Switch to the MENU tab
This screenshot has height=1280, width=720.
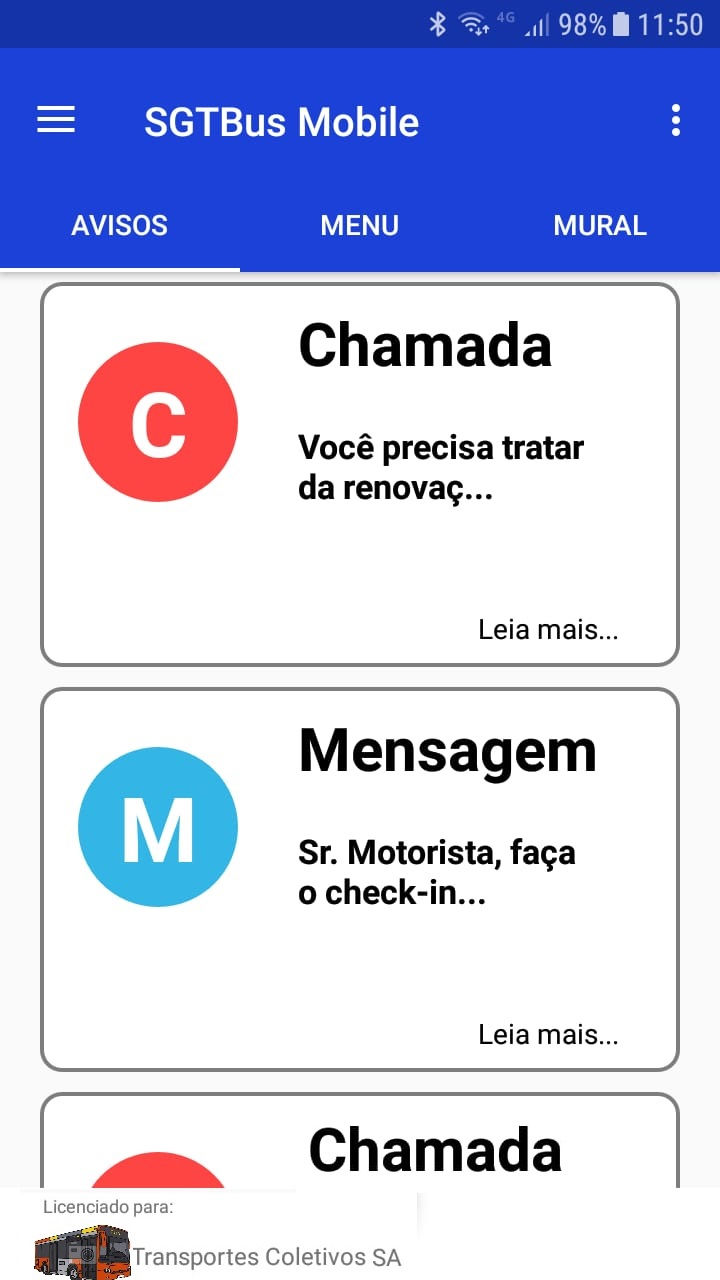360,226
